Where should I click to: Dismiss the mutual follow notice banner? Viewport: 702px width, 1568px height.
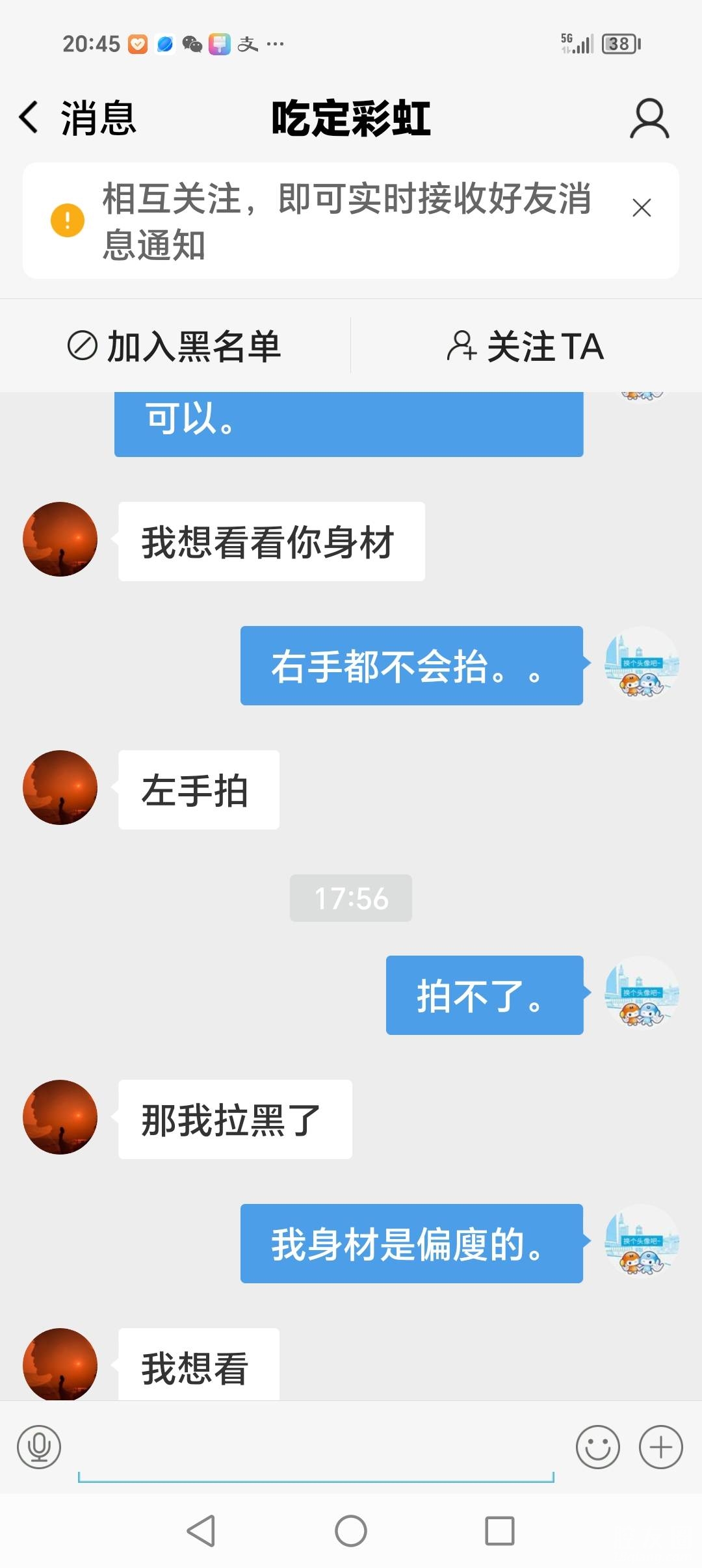point(642,208)
